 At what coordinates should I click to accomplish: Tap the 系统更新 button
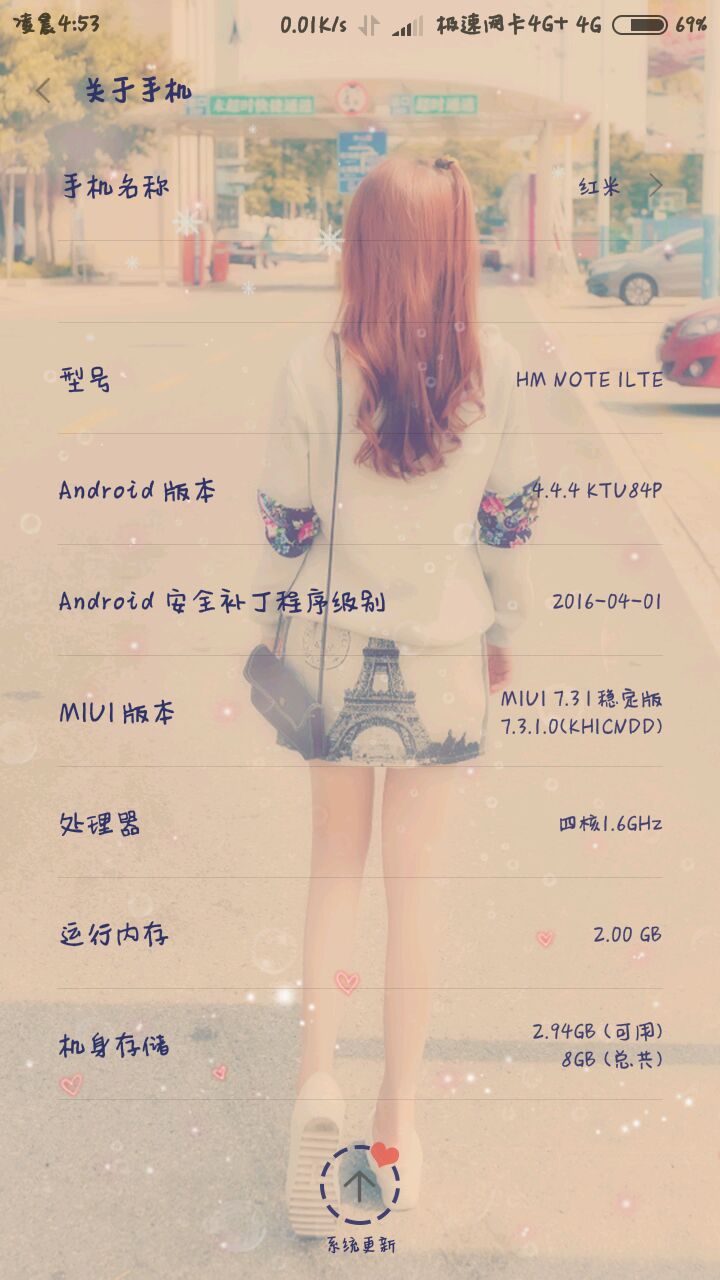click(360, 1187)
